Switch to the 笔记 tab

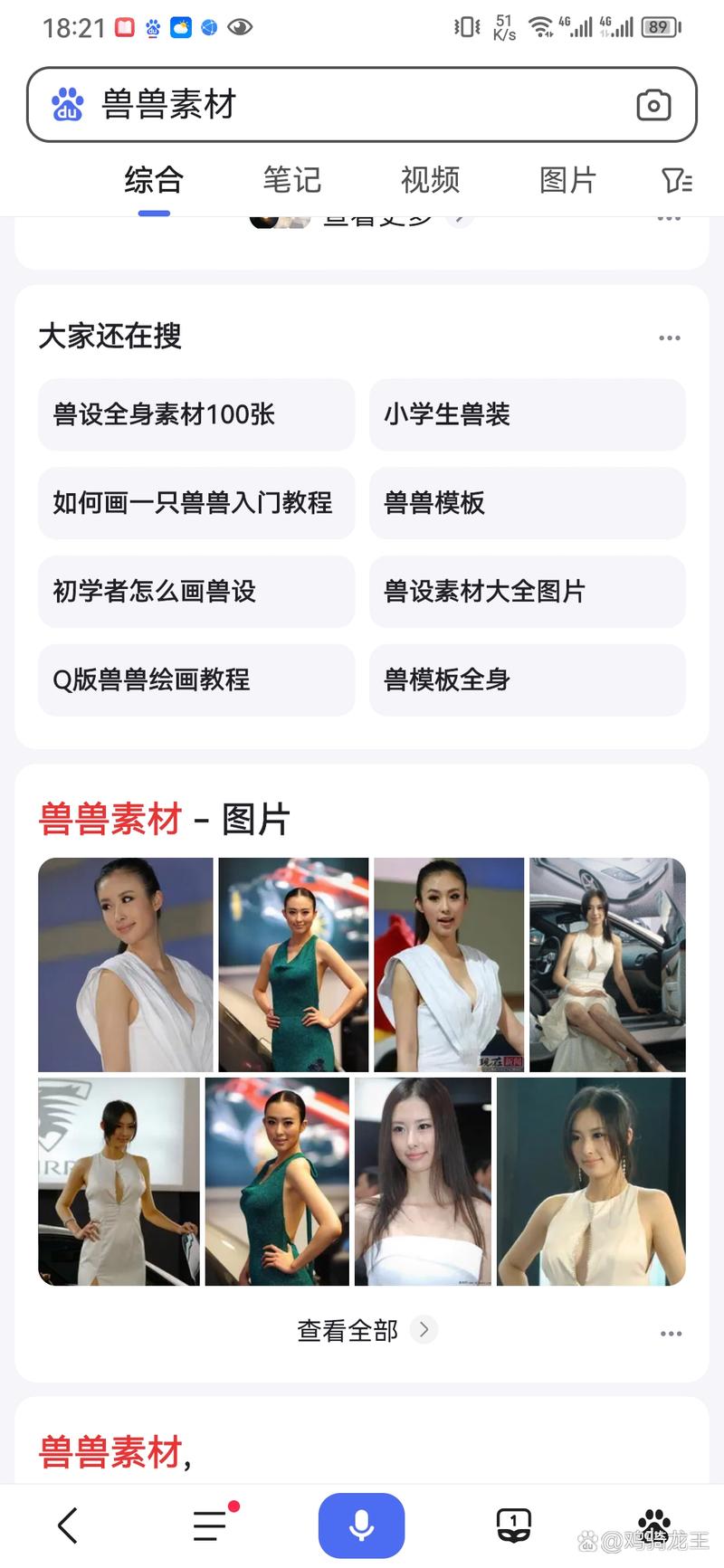click(291, 180)
